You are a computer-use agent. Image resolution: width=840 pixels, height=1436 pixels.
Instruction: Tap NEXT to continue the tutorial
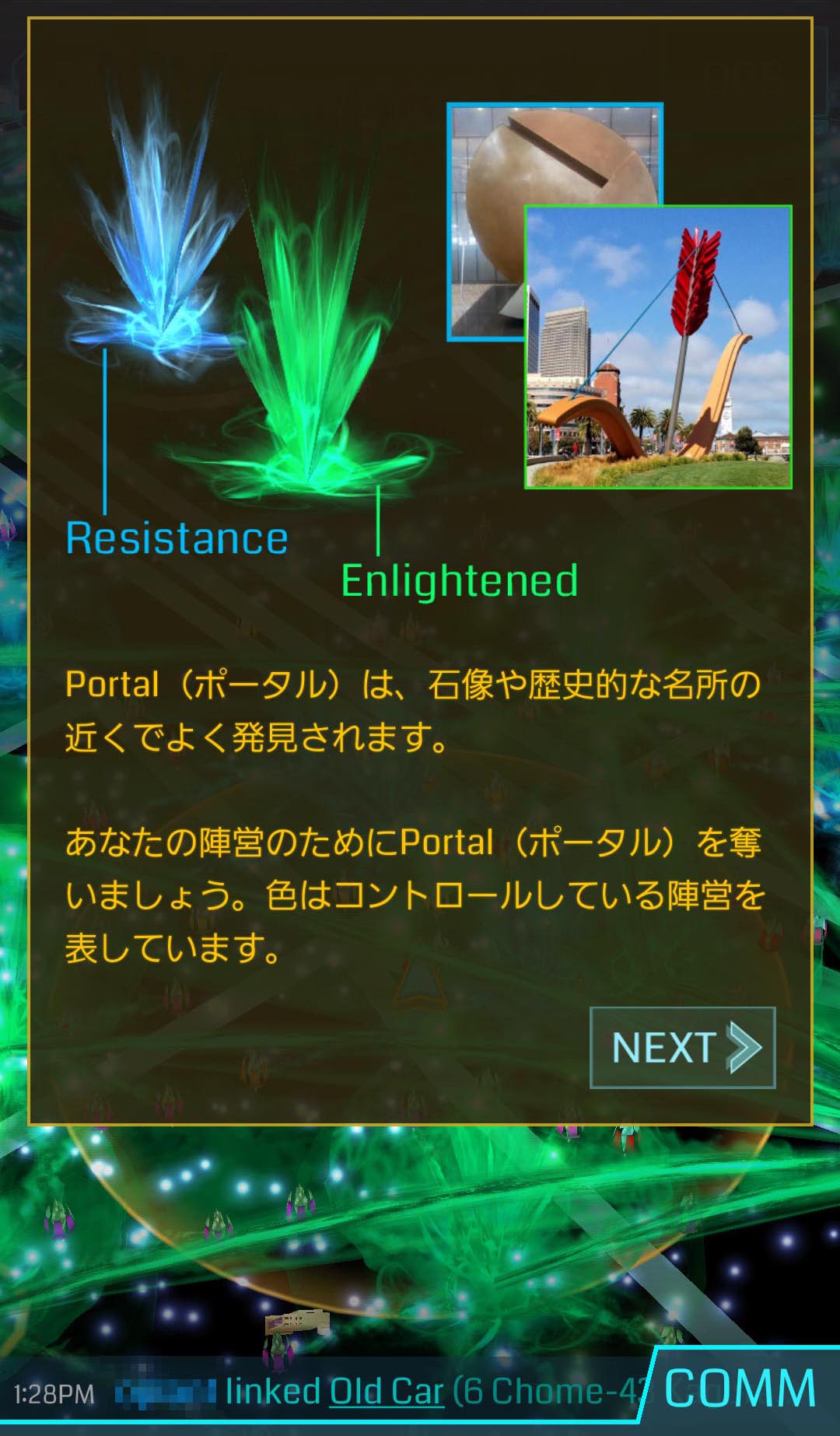point(682,1047)
